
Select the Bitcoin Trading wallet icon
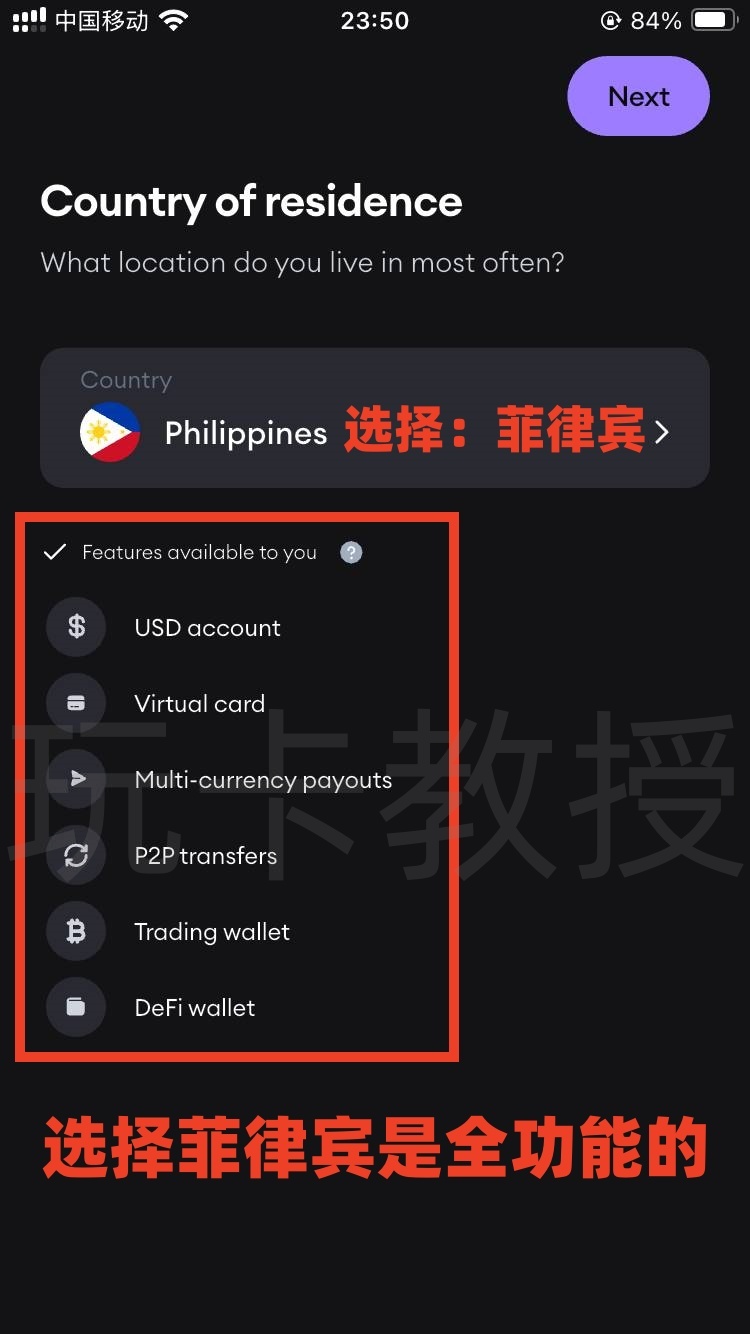coord(76,930)
